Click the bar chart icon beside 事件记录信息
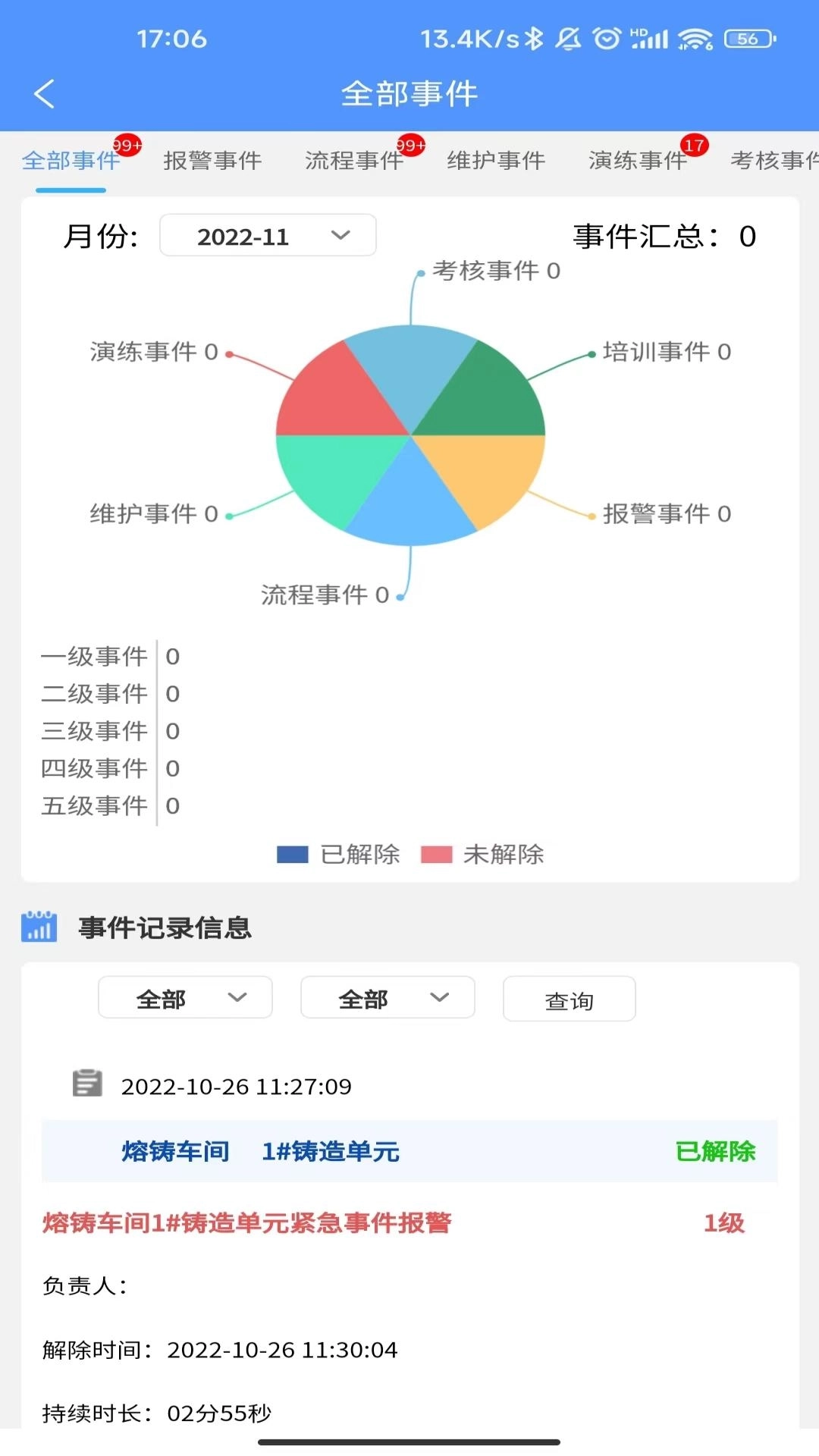This screenshot has width=819, height=1456. pos(39,927)
